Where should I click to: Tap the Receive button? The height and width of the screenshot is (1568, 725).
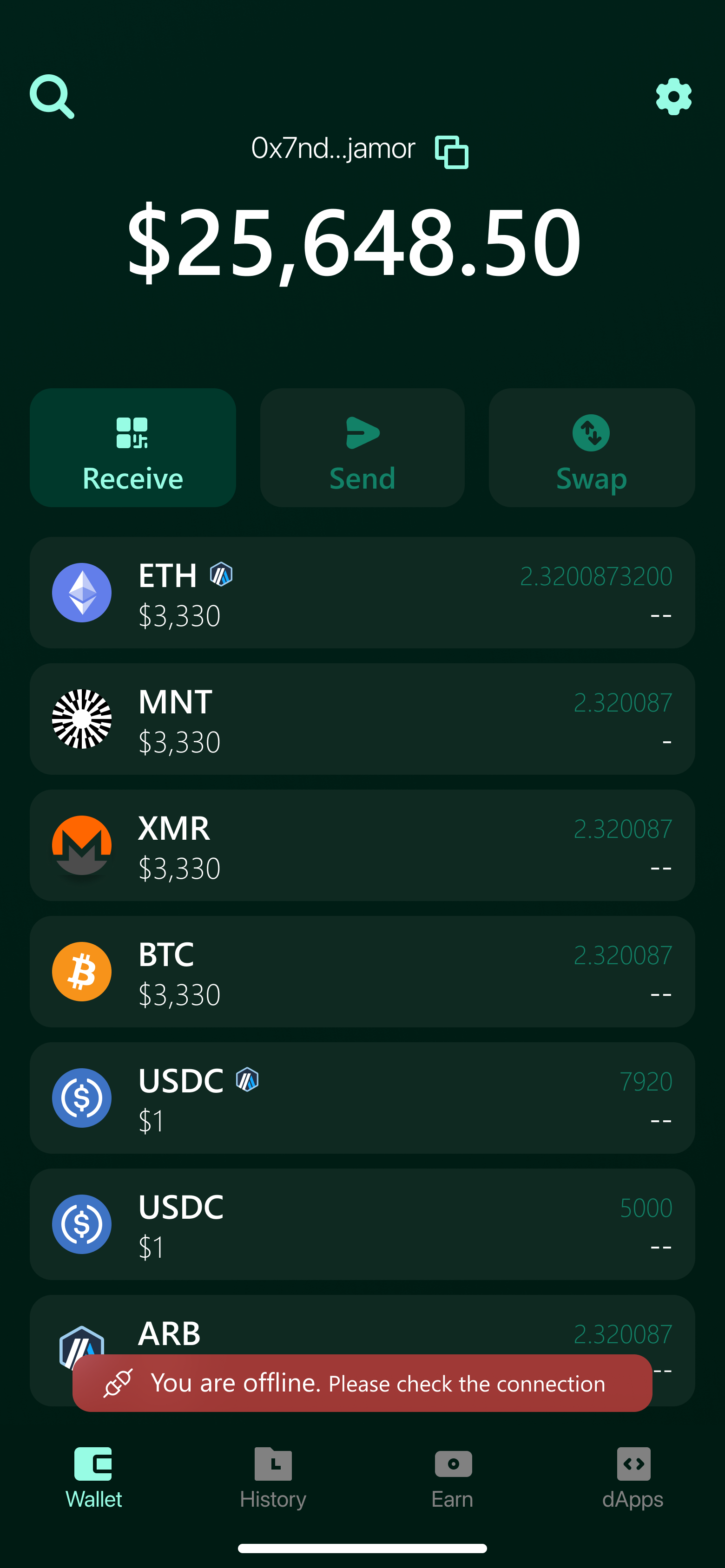click(x=133, y=447)
